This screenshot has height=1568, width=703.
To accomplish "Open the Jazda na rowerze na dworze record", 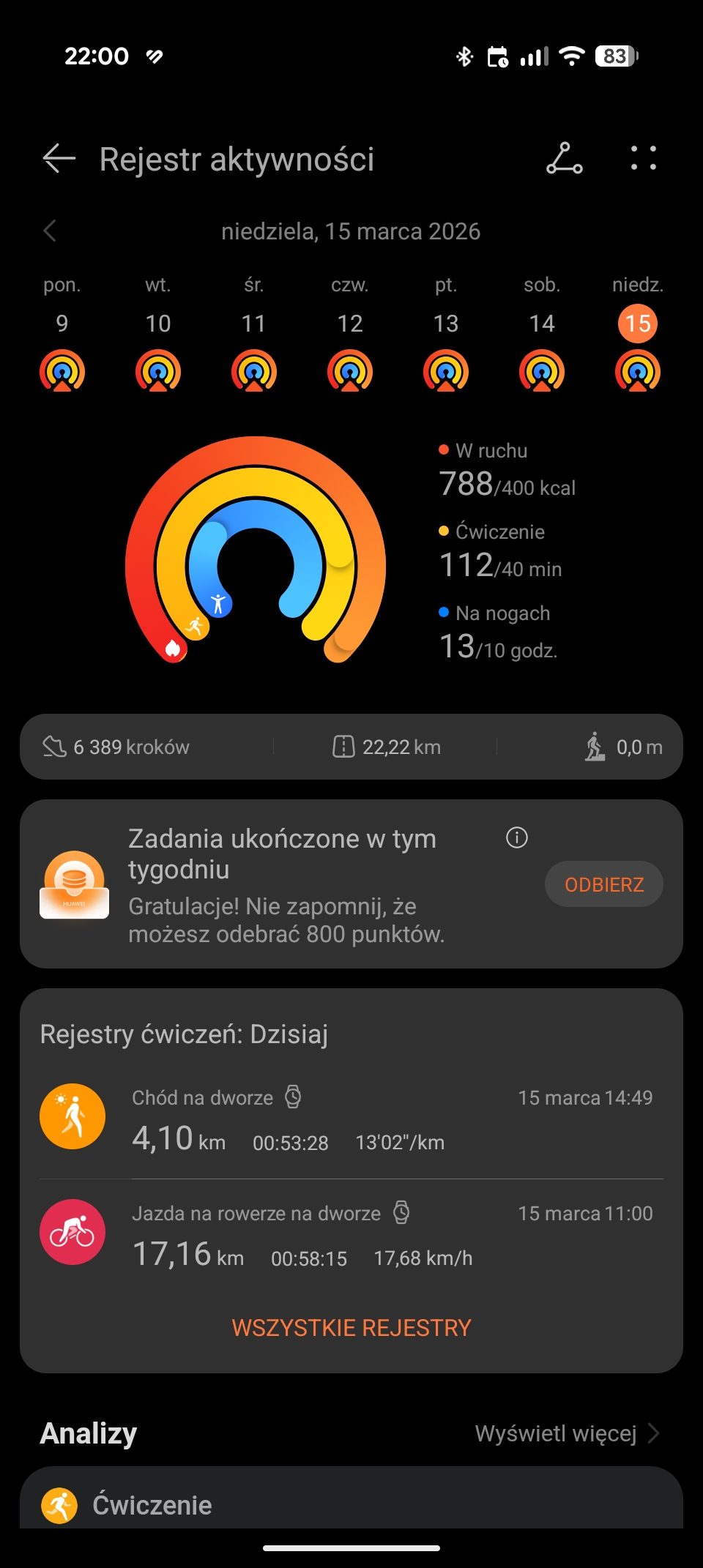I will coord(351,1234).
